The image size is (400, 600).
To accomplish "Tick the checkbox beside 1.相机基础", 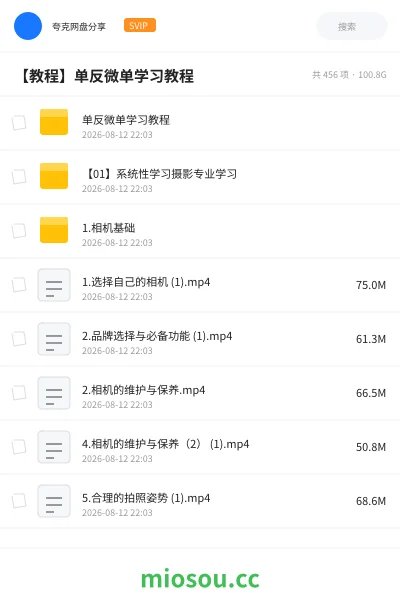I will 19,230.
